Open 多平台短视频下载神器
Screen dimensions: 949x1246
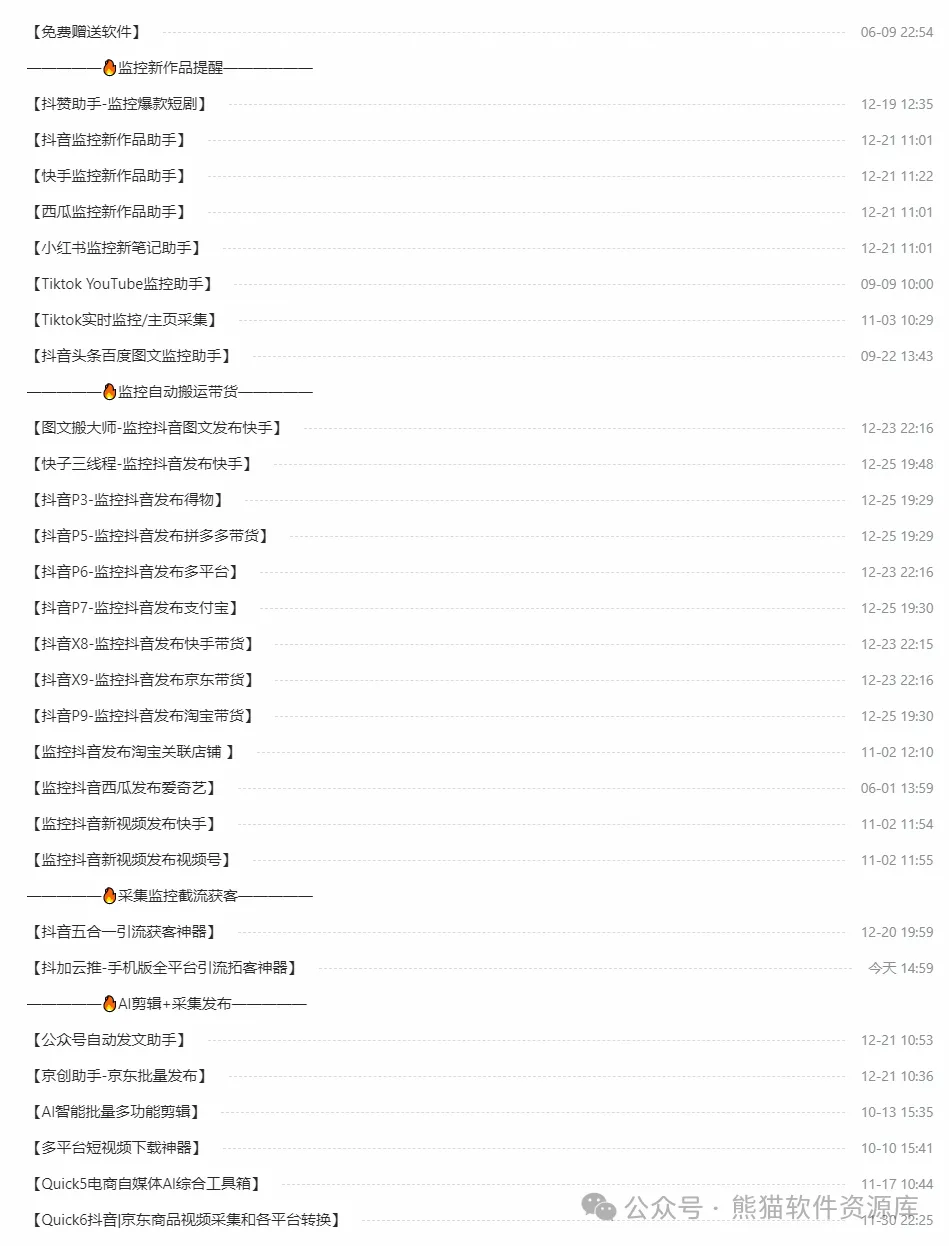[x=116, y=1148]
